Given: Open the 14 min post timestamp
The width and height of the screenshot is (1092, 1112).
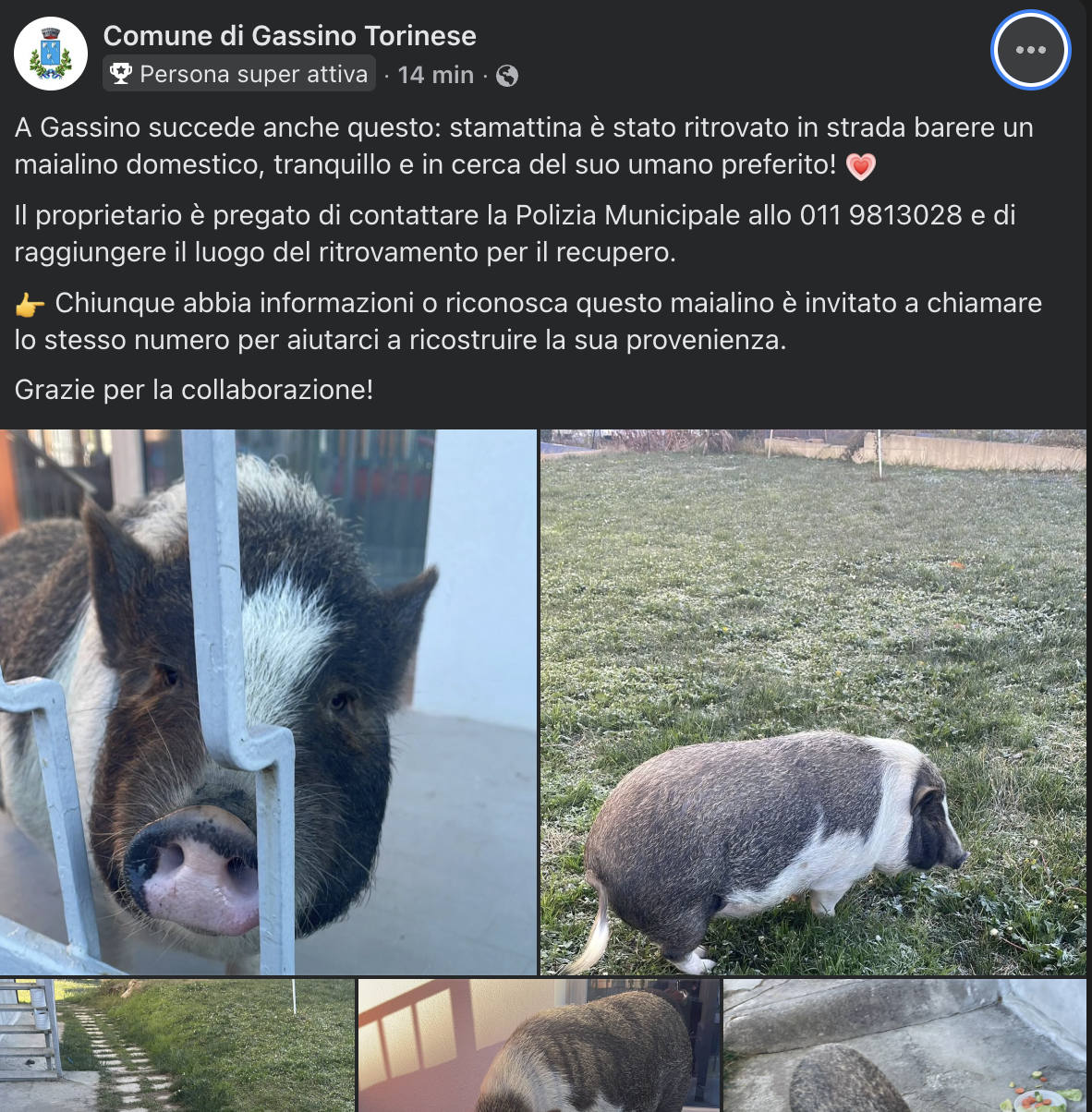Looking at the screenshot, I should click(x=435, y=75).
